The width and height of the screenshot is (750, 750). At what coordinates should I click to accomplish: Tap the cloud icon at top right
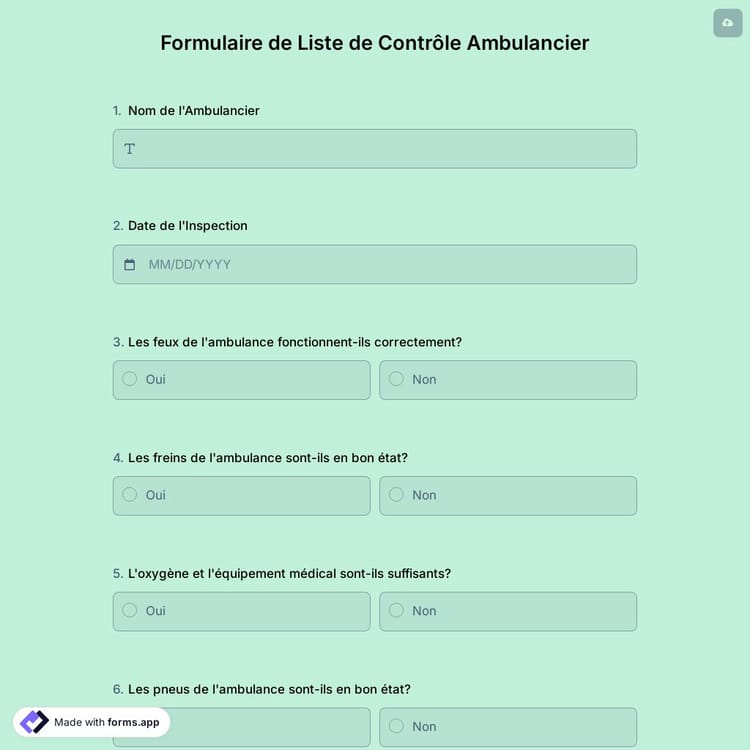click(x=727, y=22)
